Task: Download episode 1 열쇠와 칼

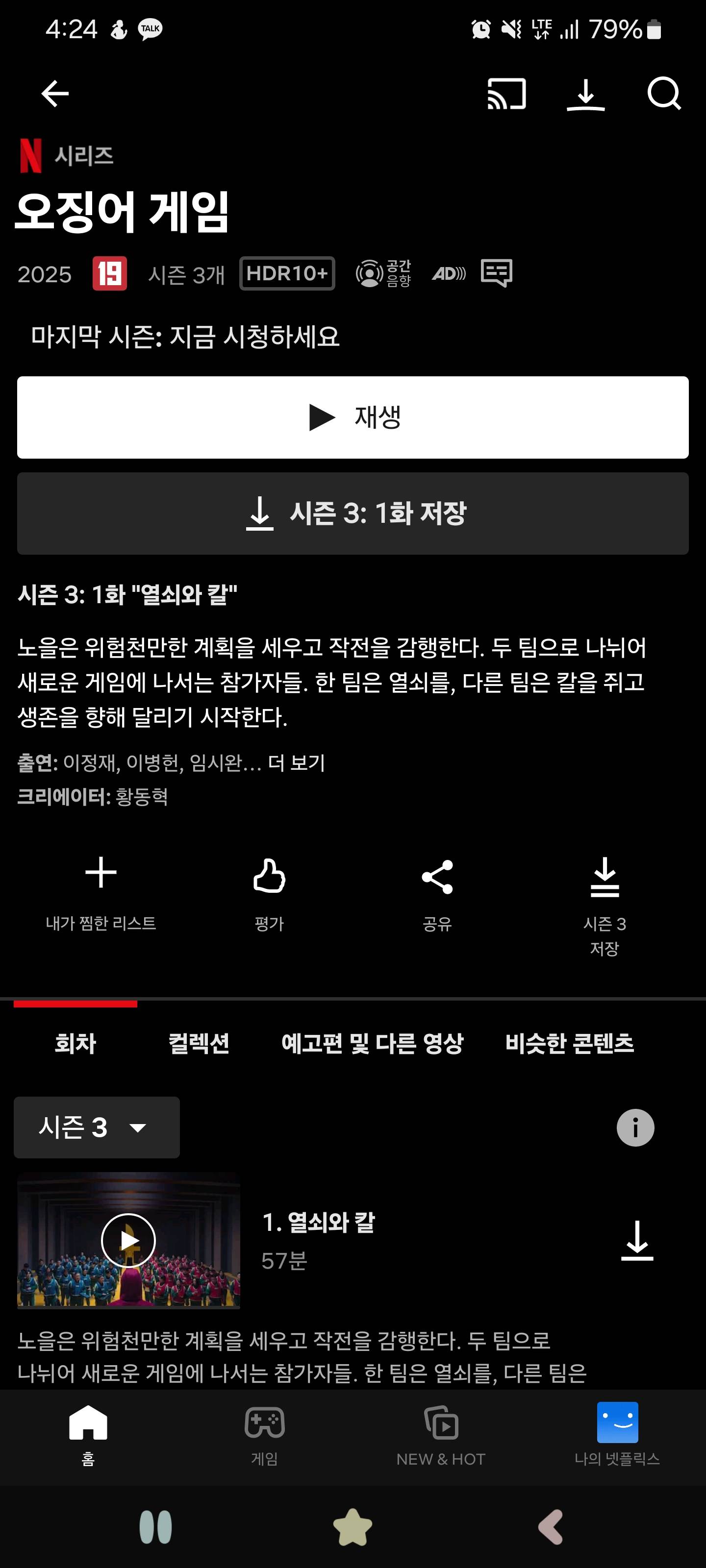Action: (x=636, y=1240)
